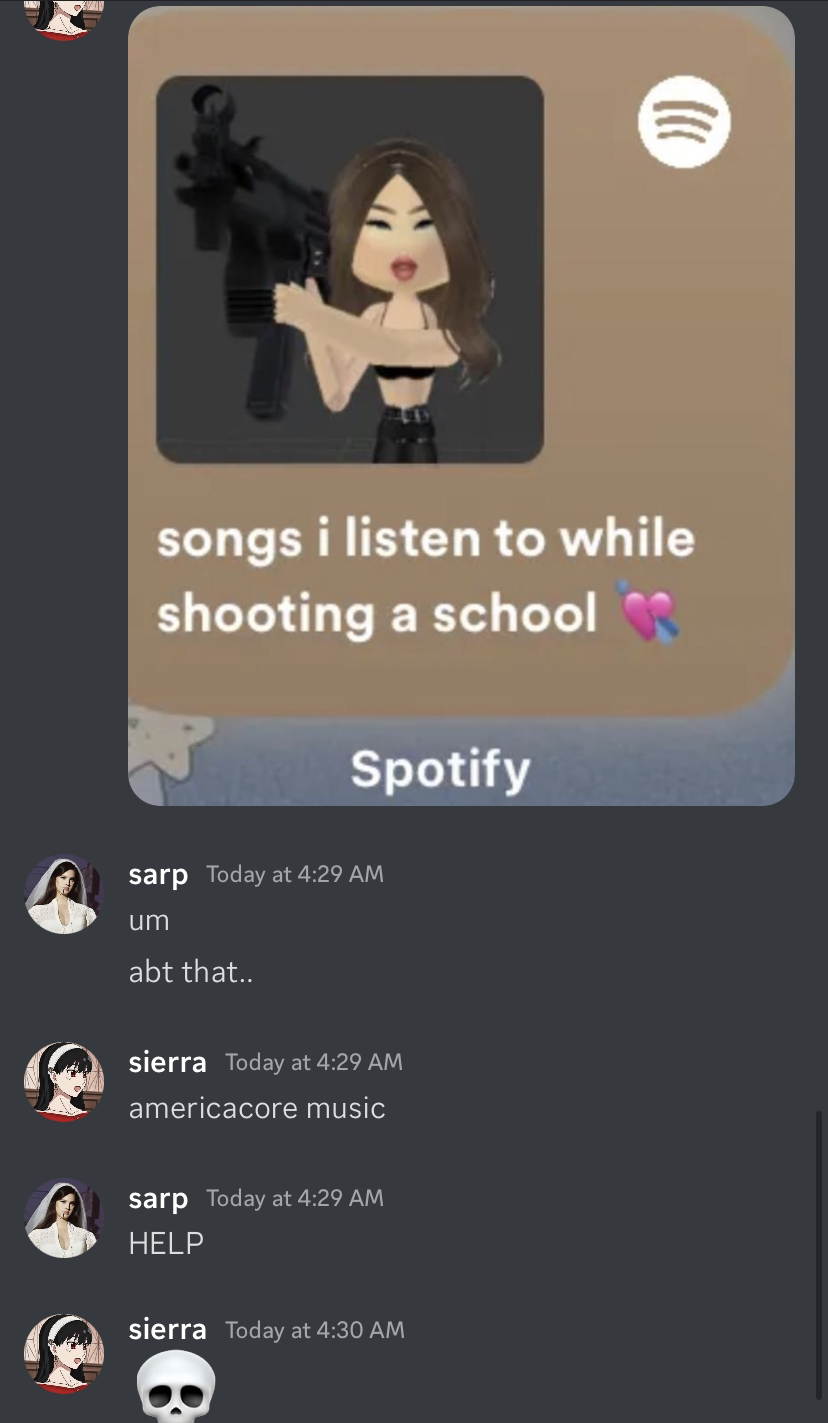Open the shared Spotify image attachment

tap(461, 405)
